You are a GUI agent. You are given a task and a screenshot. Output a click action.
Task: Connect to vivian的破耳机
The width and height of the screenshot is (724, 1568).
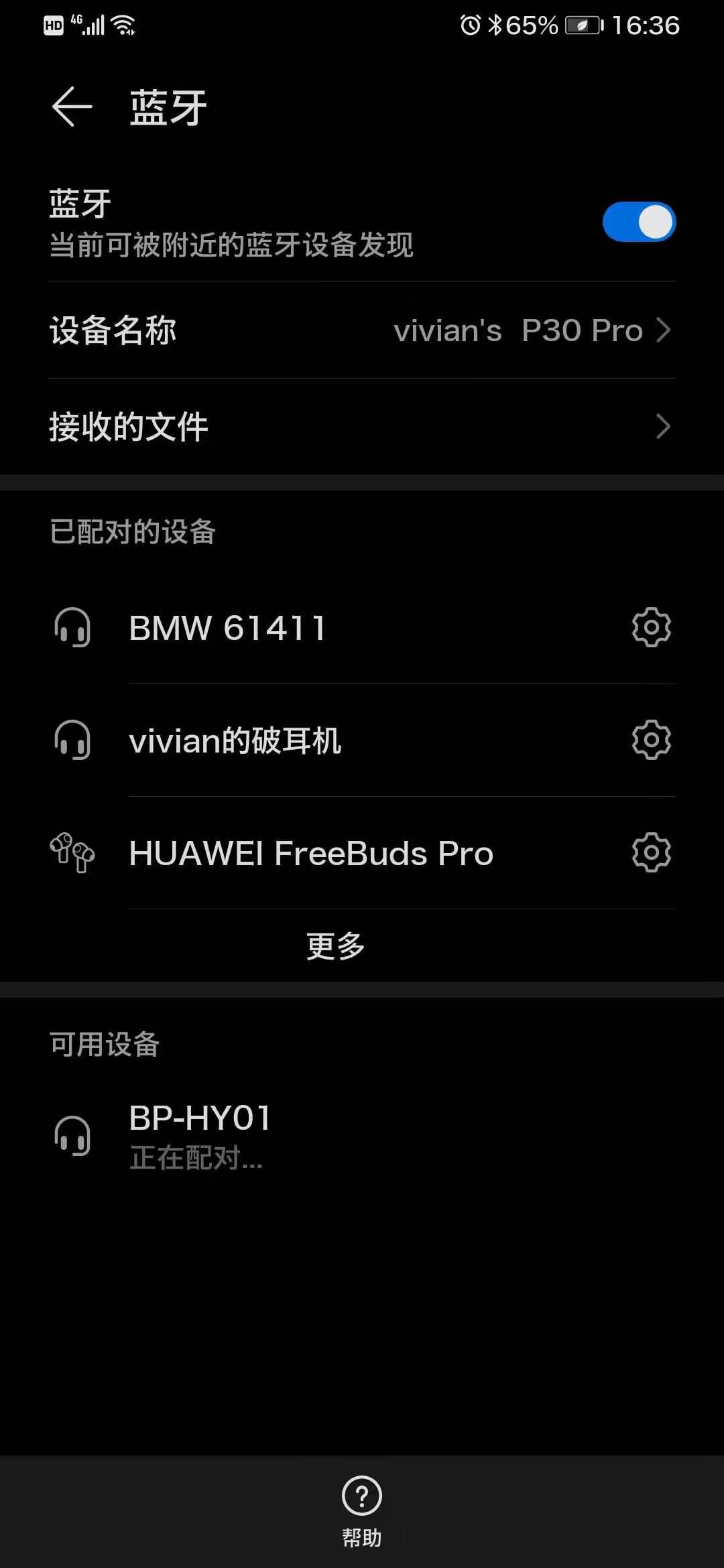(x=235, y=740)
